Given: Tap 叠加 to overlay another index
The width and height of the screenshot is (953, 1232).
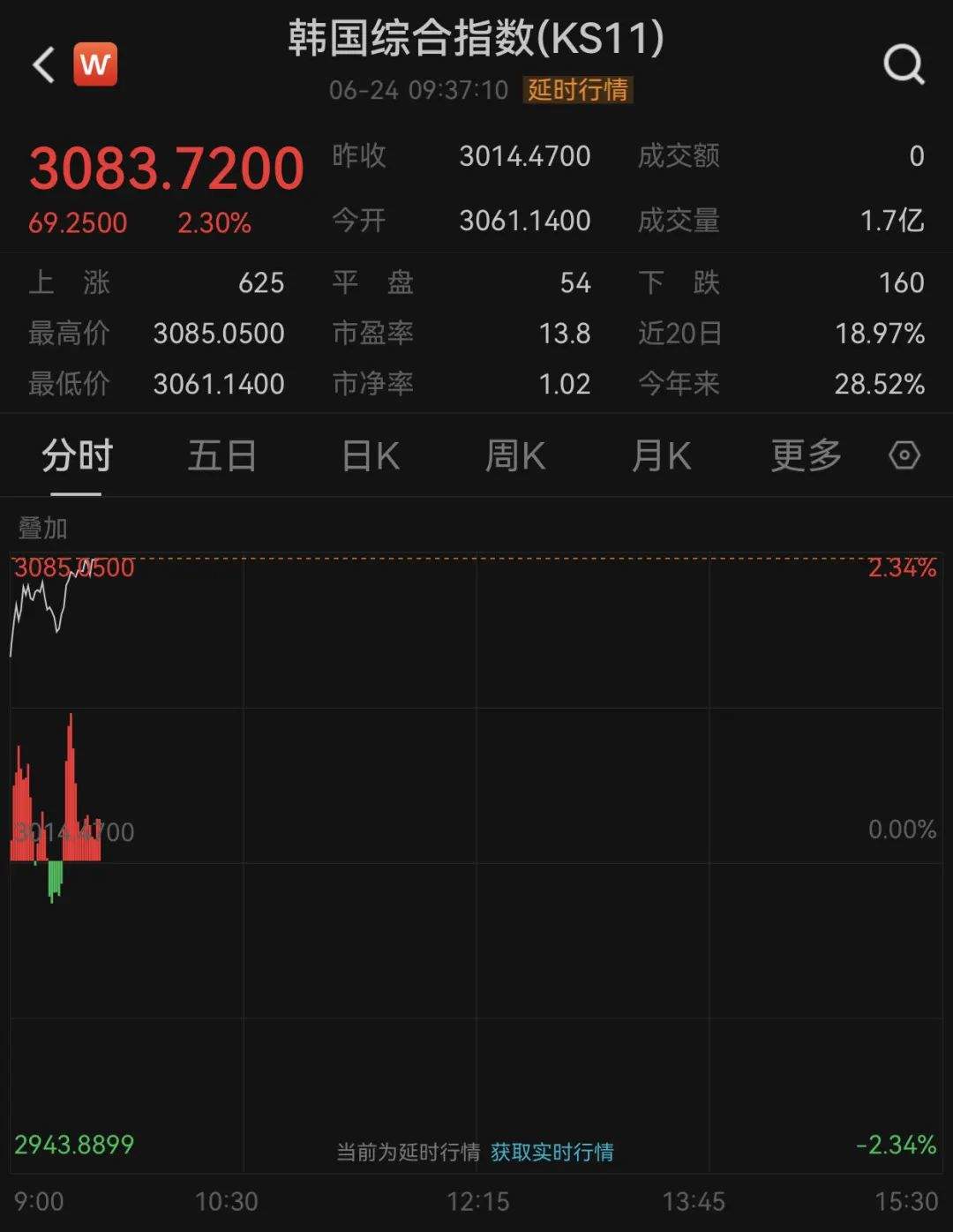Looking at the screenshot, I should tap(42, 528).
